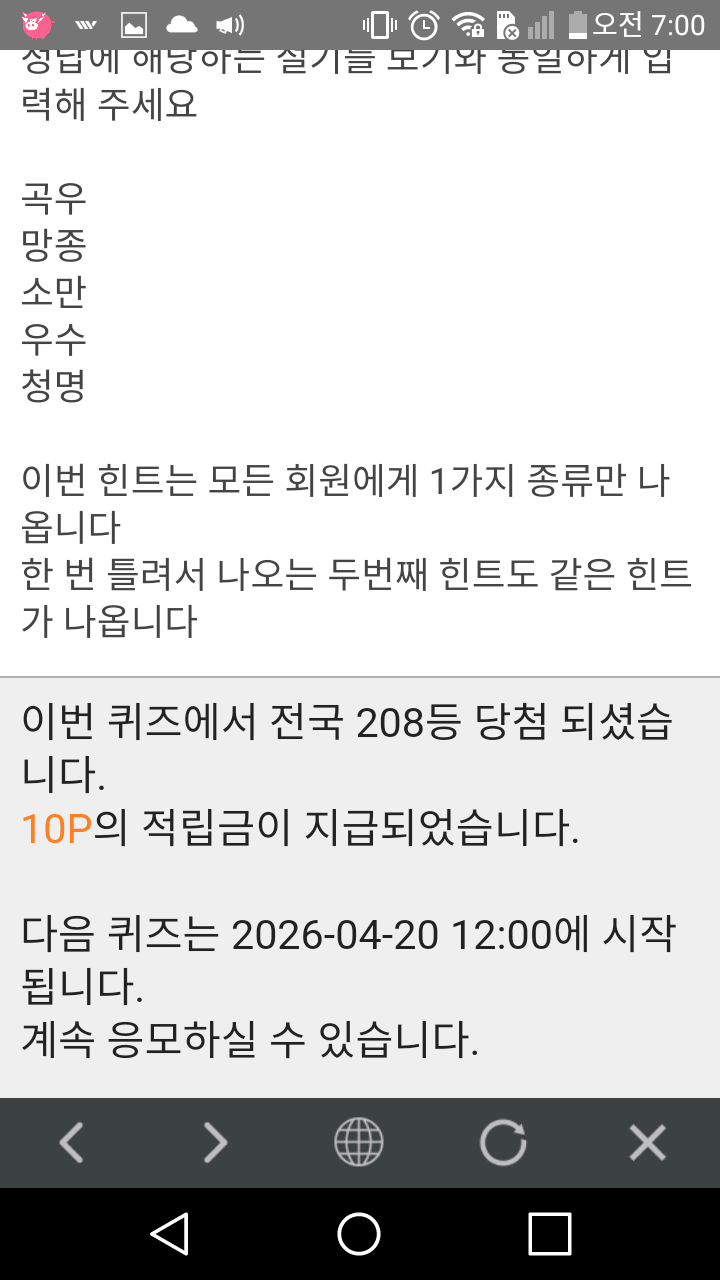The image size is (720, 1280).
Task: Go back to the previous web page
Action: (x=71, y=1142)
